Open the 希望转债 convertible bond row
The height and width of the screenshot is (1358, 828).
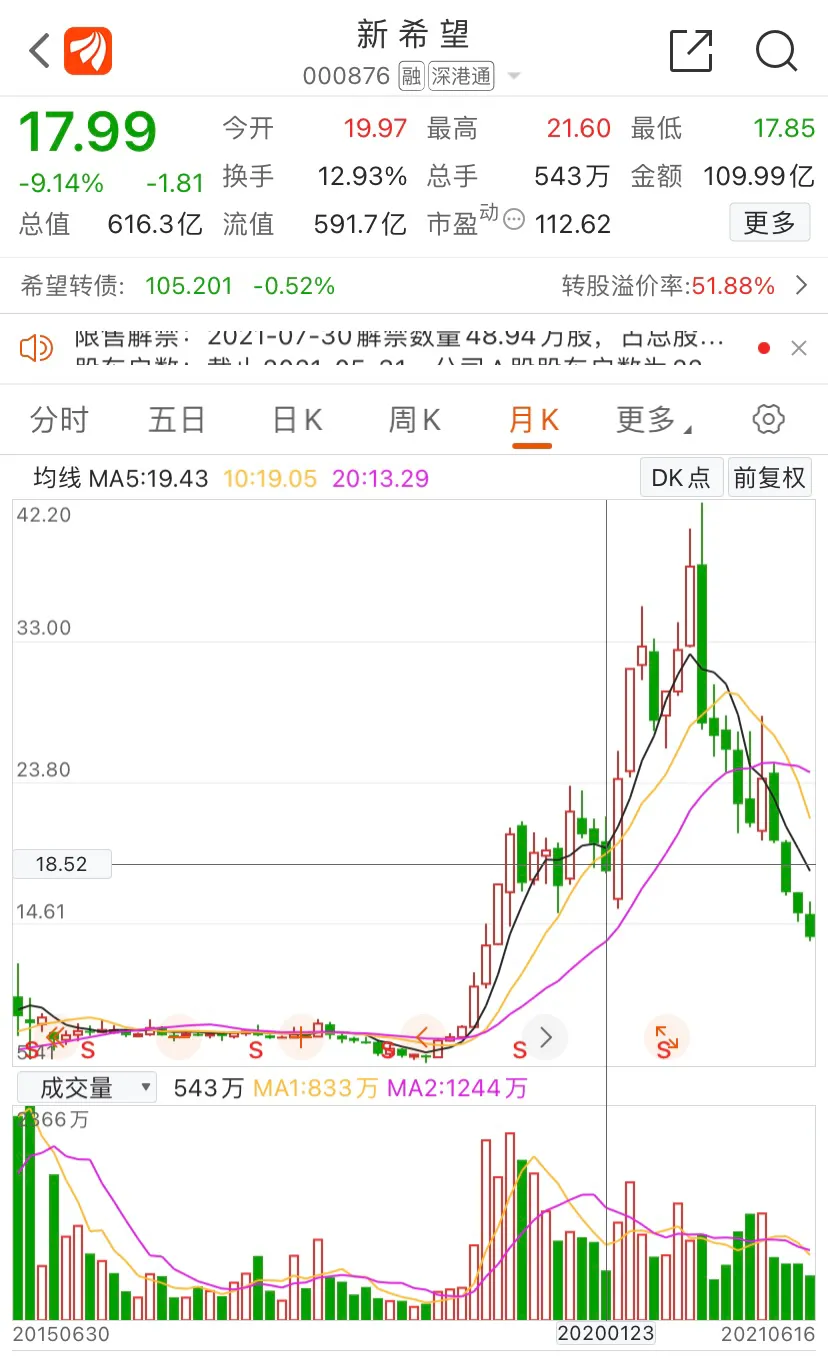[x=413, y=287]
